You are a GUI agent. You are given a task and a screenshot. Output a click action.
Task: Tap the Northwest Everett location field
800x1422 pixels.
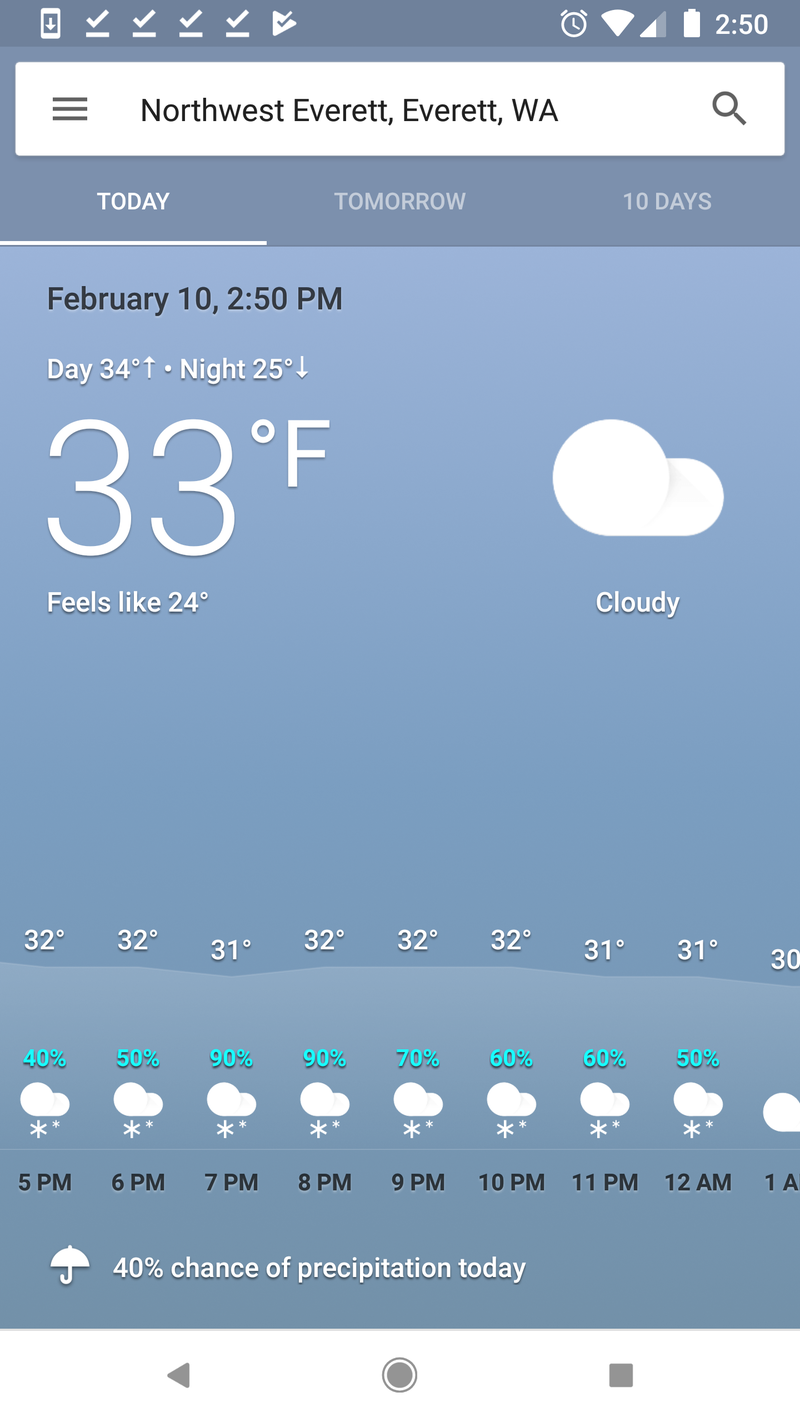coord(349,110)
